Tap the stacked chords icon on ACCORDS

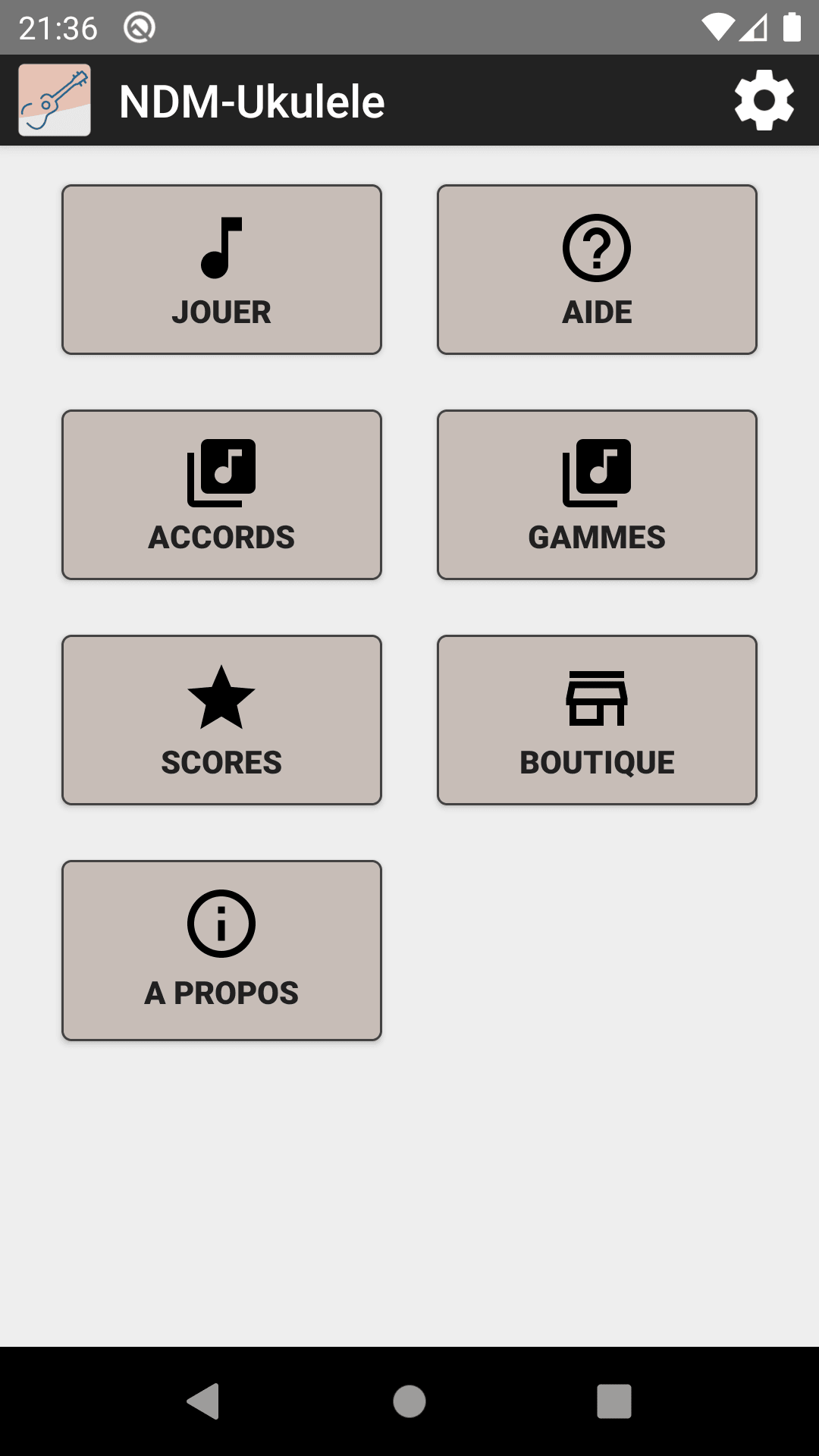click(221, 470)
